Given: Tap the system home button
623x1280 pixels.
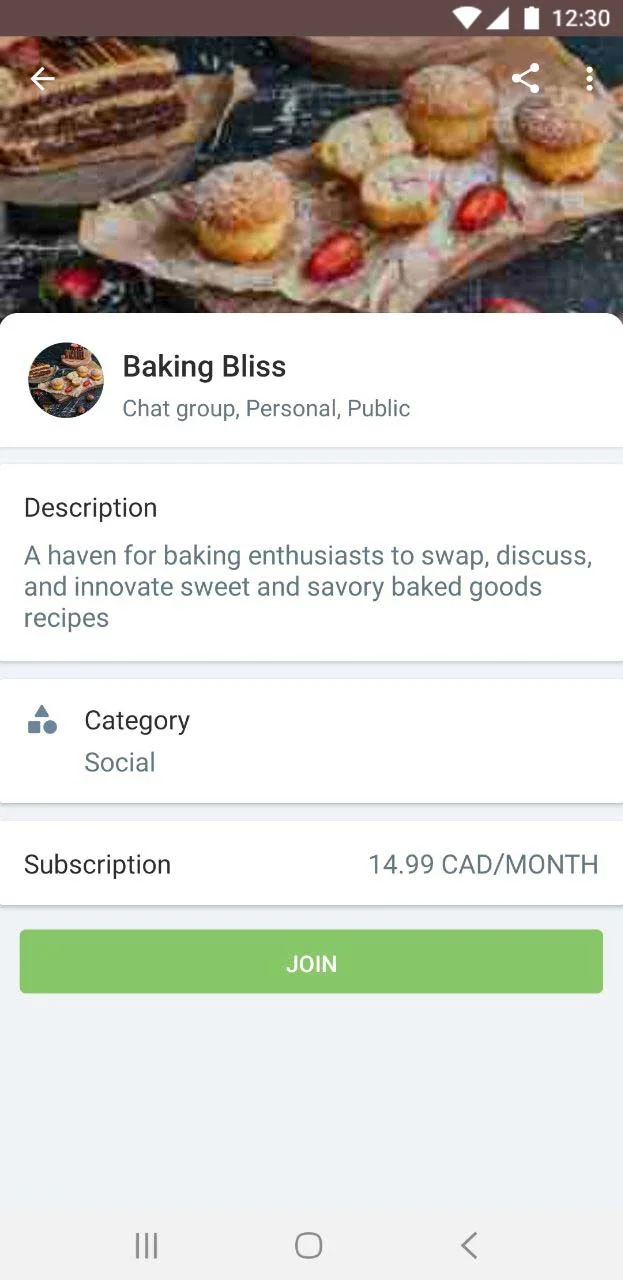Looking at the screenshot, I should [309, 1245].
